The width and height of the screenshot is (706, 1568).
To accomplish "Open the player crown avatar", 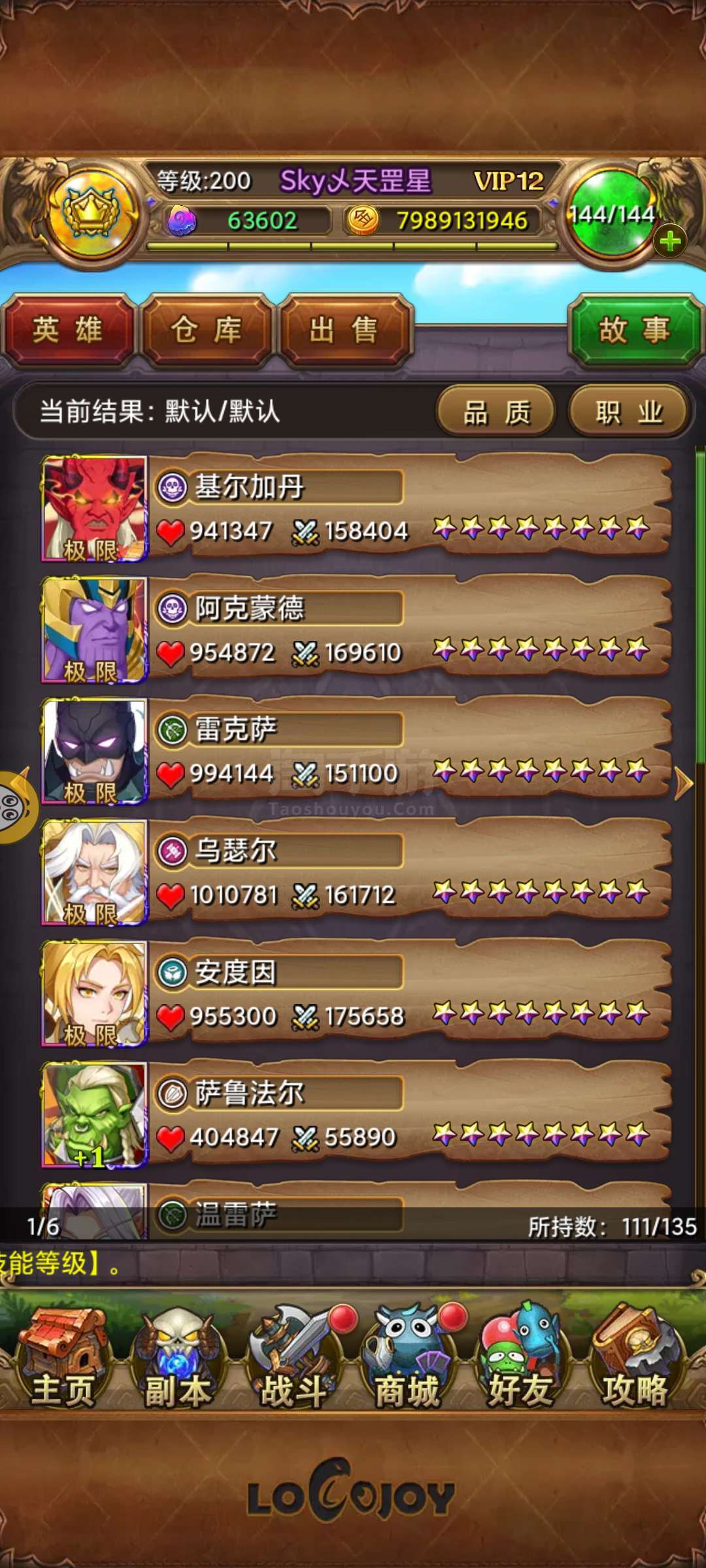I will point(93,213).
